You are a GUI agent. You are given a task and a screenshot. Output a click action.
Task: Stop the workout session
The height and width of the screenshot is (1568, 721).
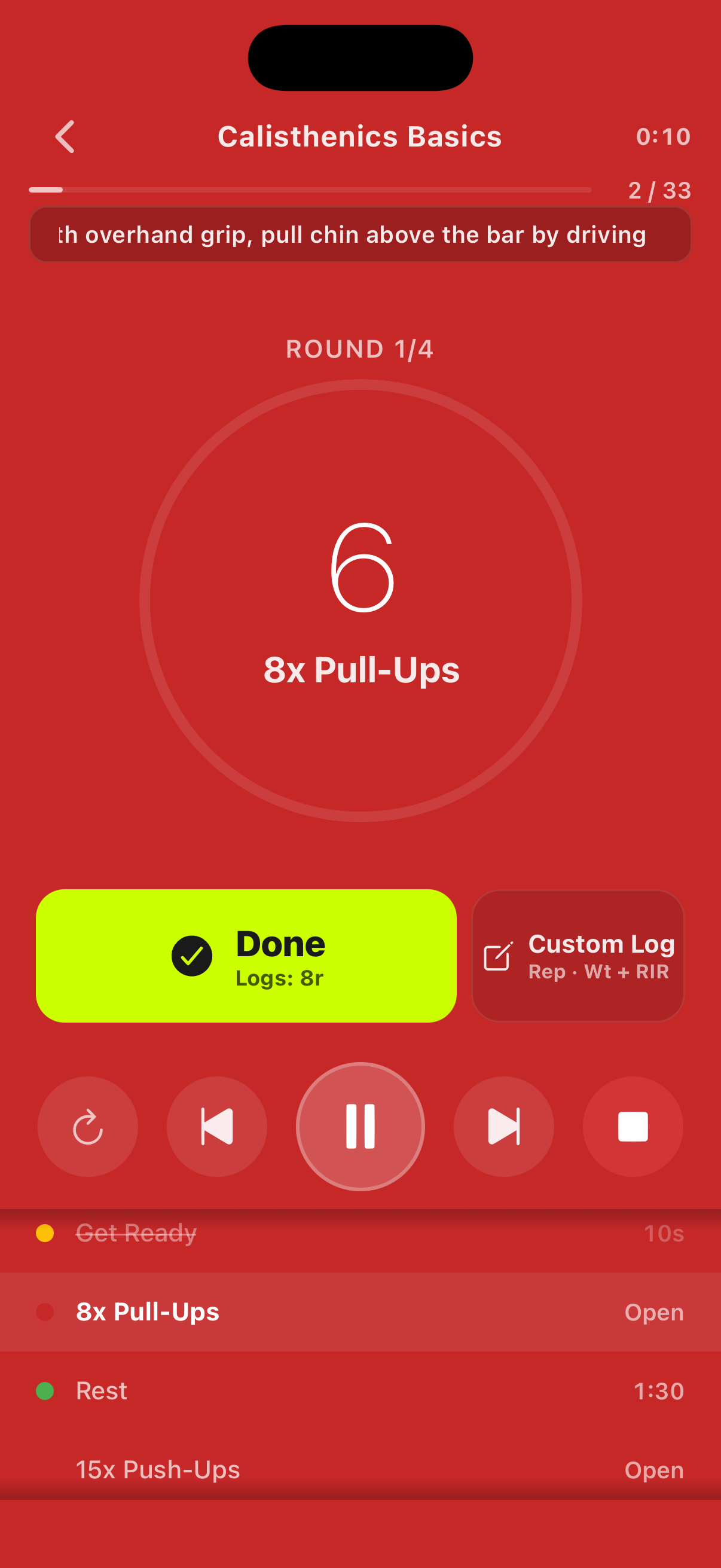click(633, 1126)
